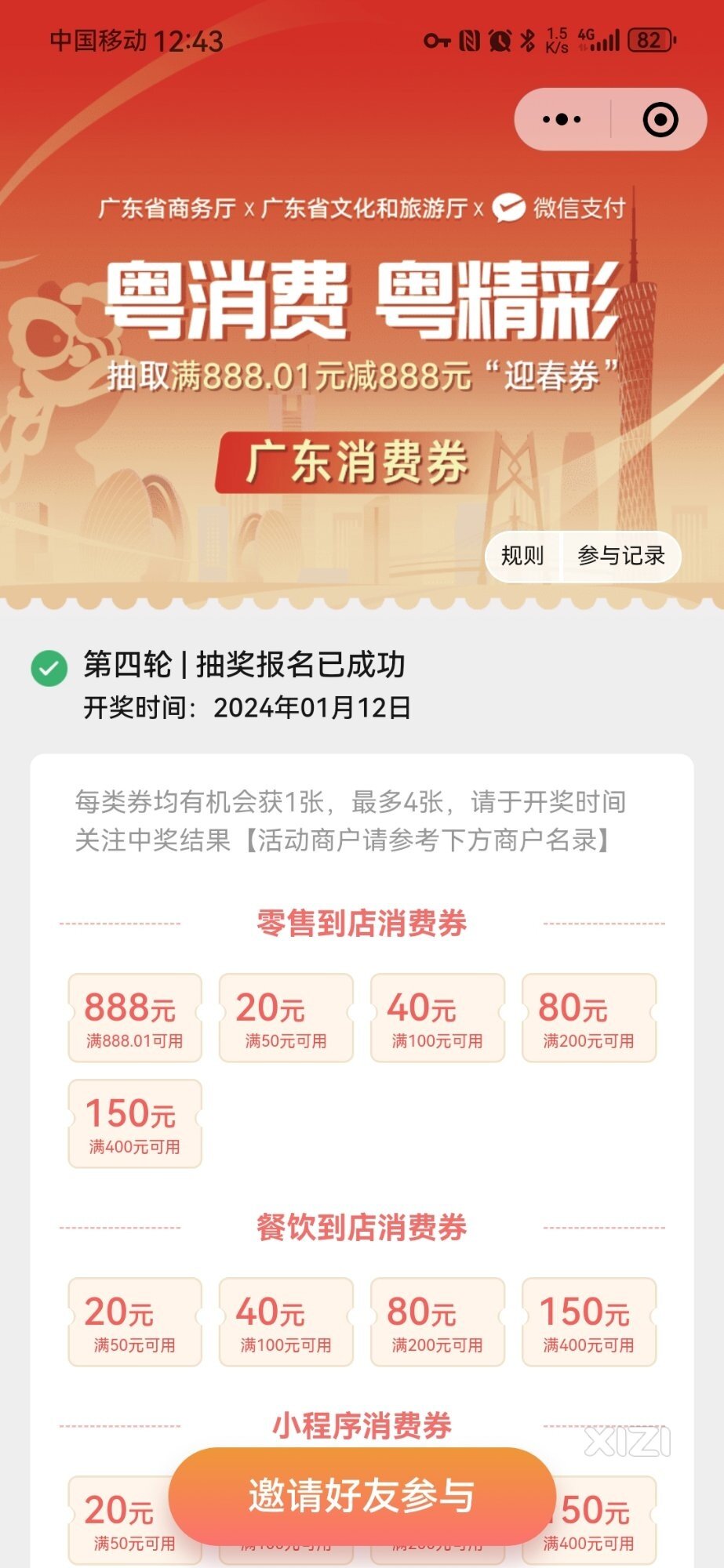View 参与记录 participation records
Image resolution: width=724 pixels, height=1568 pixels.
pyautogui.click(x=620, y=556)
